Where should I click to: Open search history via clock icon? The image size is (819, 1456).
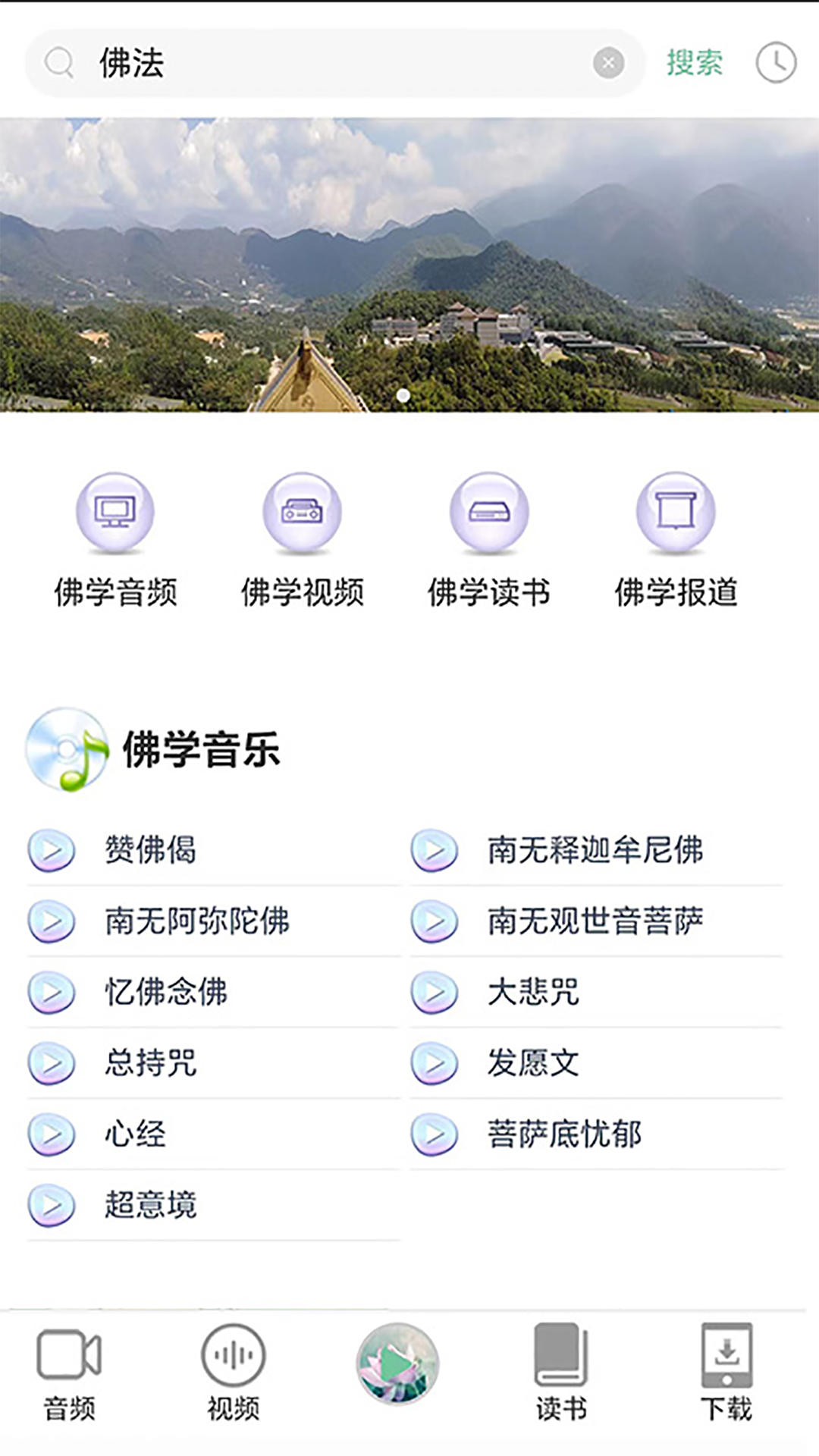point(775,63)
